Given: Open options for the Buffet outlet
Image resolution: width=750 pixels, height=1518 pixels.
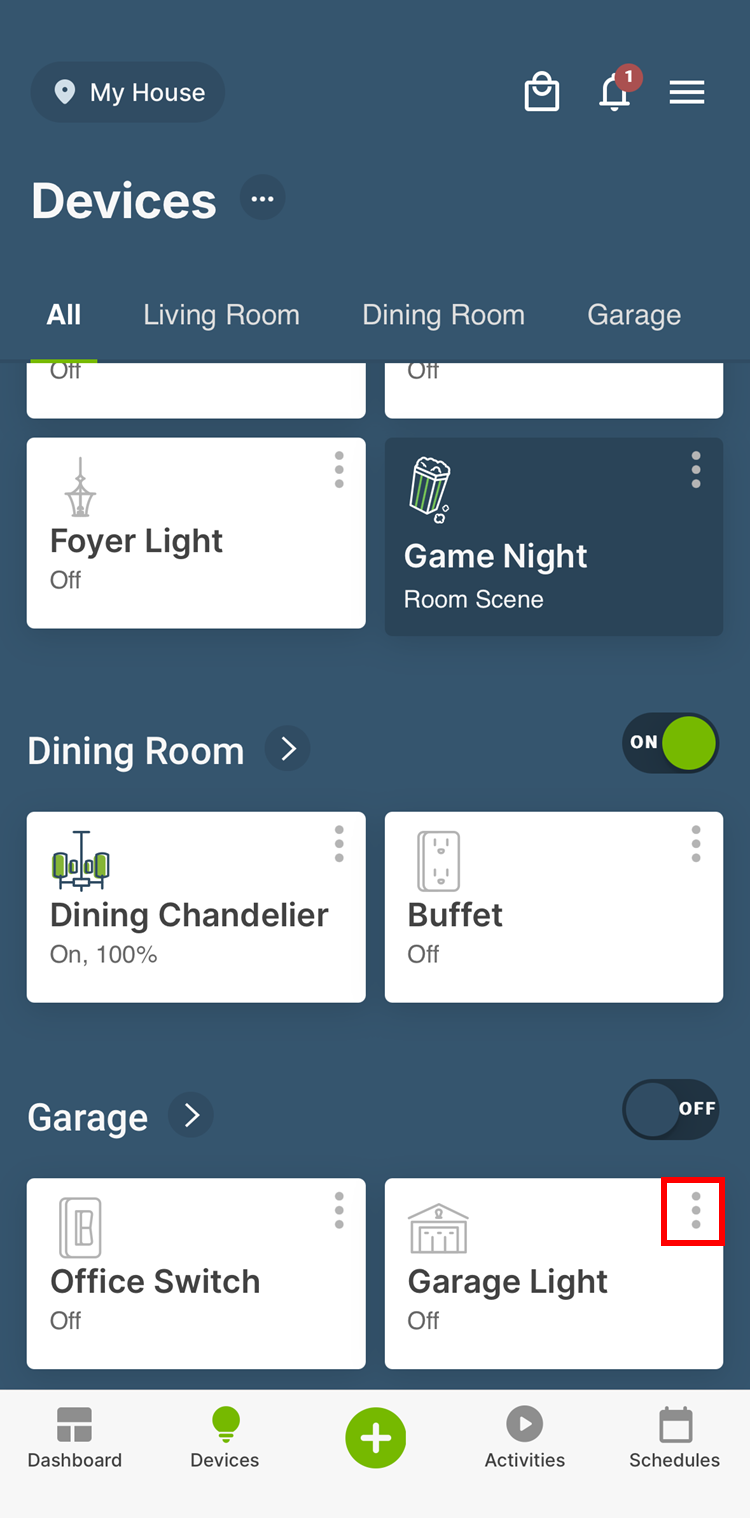Looking at the screenshot, I should pyautogui.click(x=696, y=844).
